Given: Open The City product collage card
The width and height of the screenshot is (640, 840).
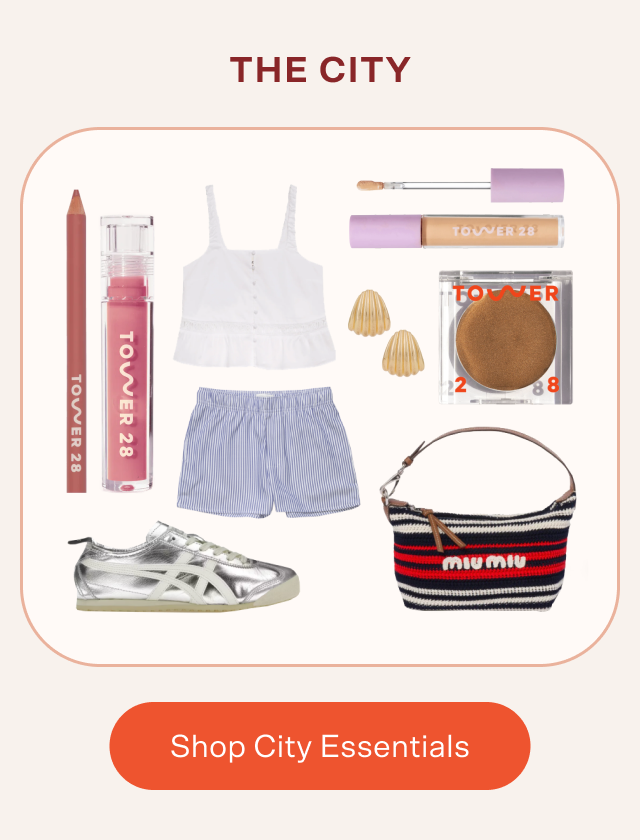Looking at the screenshot, I should point(319,397).
